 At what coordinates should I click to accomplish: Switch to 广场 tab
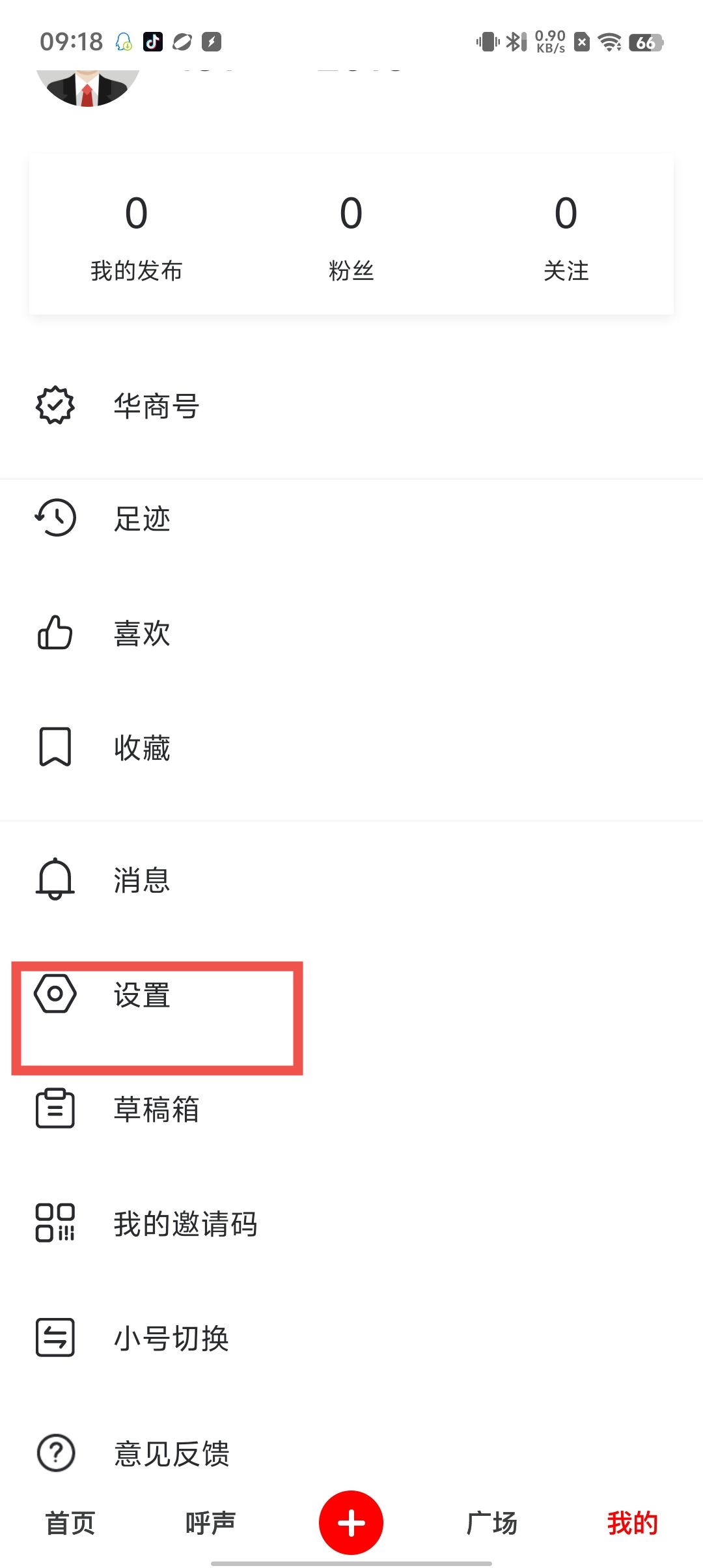pyautogui.click(x=492, y=1524)
